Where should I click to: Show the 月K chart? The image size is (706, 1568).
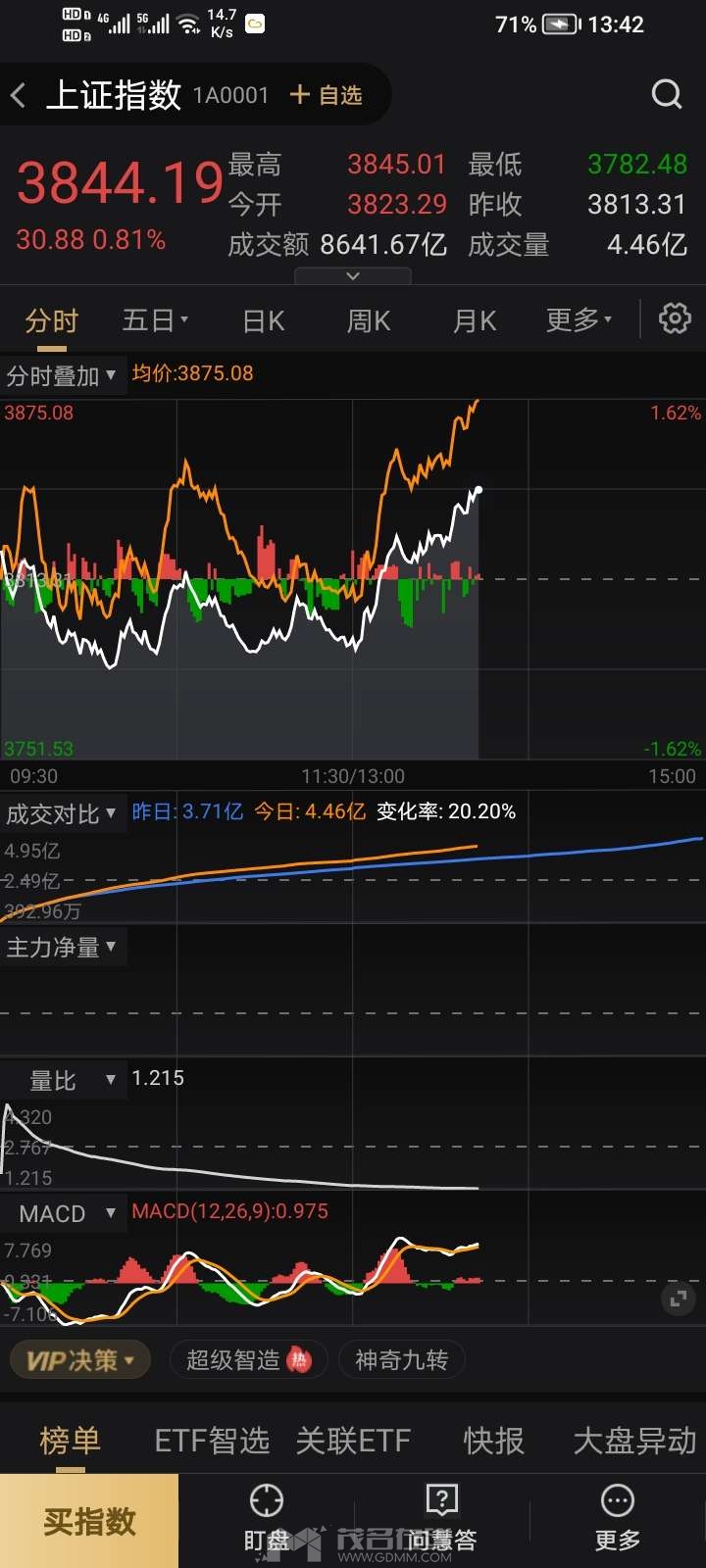[x=475, y=320]
